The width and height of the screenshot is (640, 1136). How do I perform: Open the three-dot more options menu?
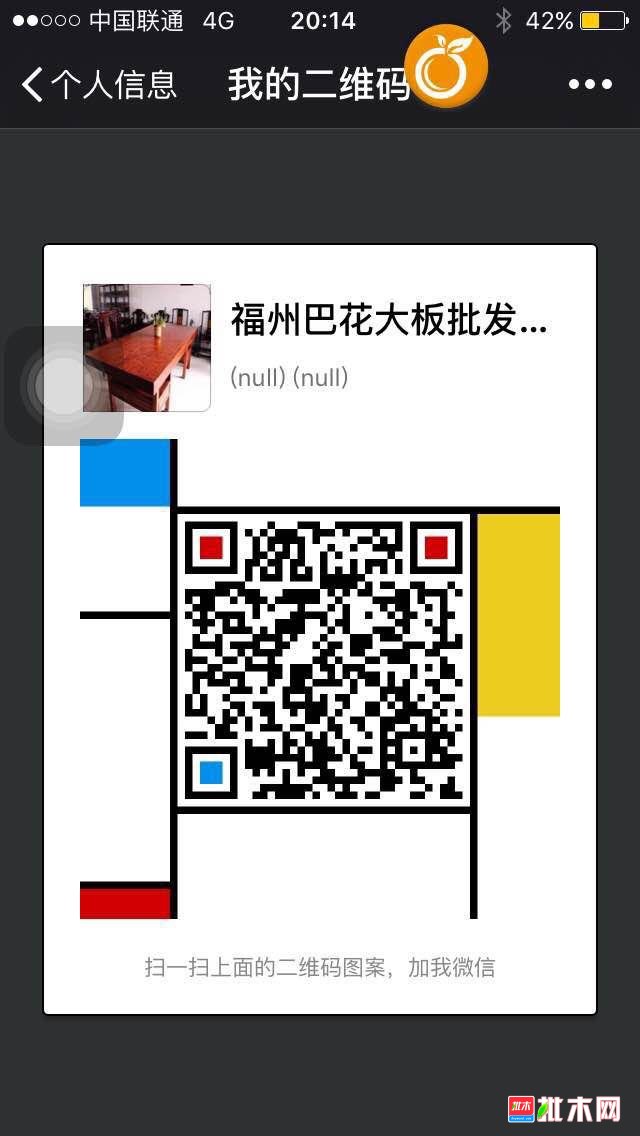coord(590,85)
